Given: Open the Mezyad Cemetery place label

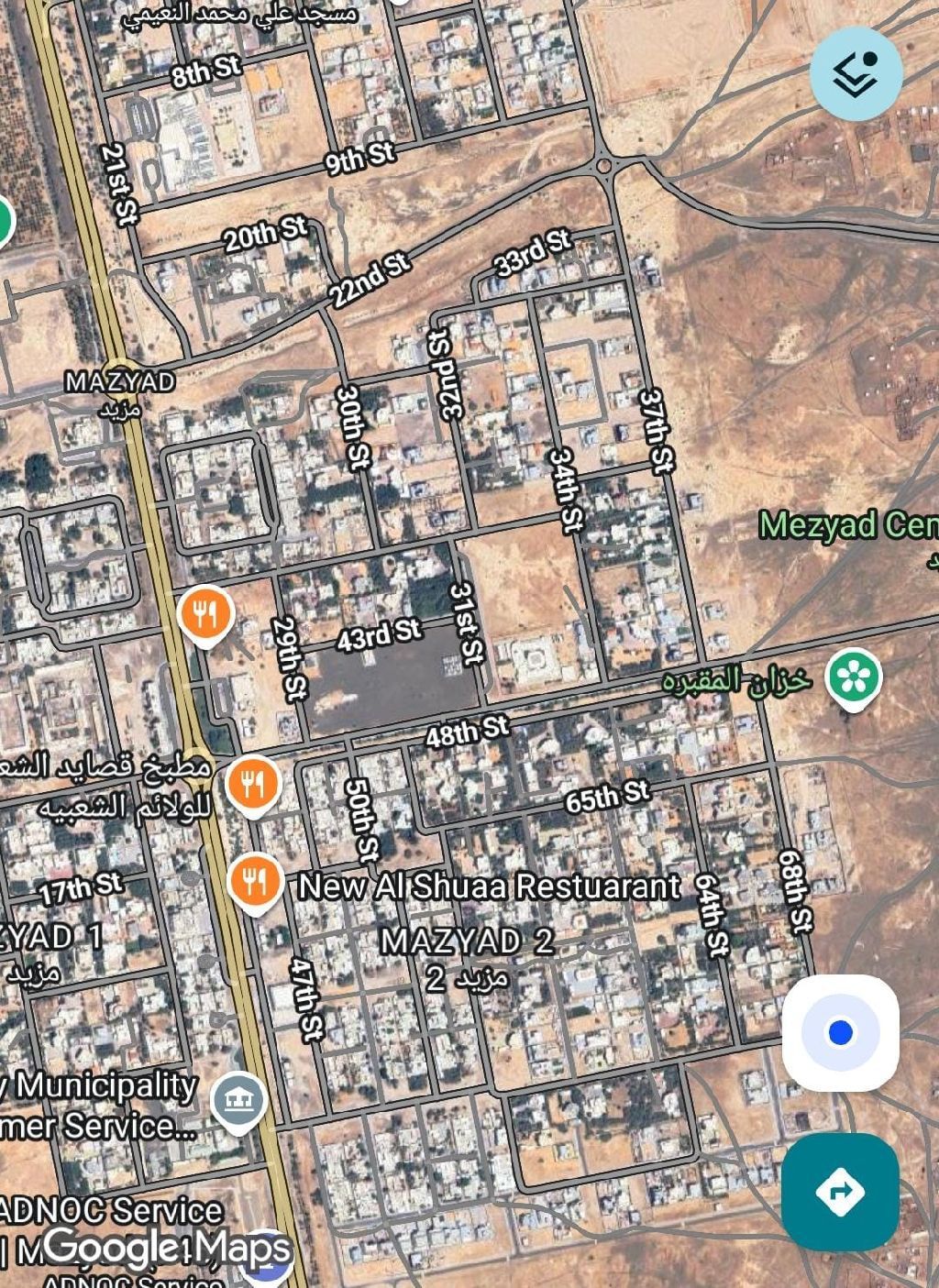Looking at the screenshot, I should (x=848, y=525).
